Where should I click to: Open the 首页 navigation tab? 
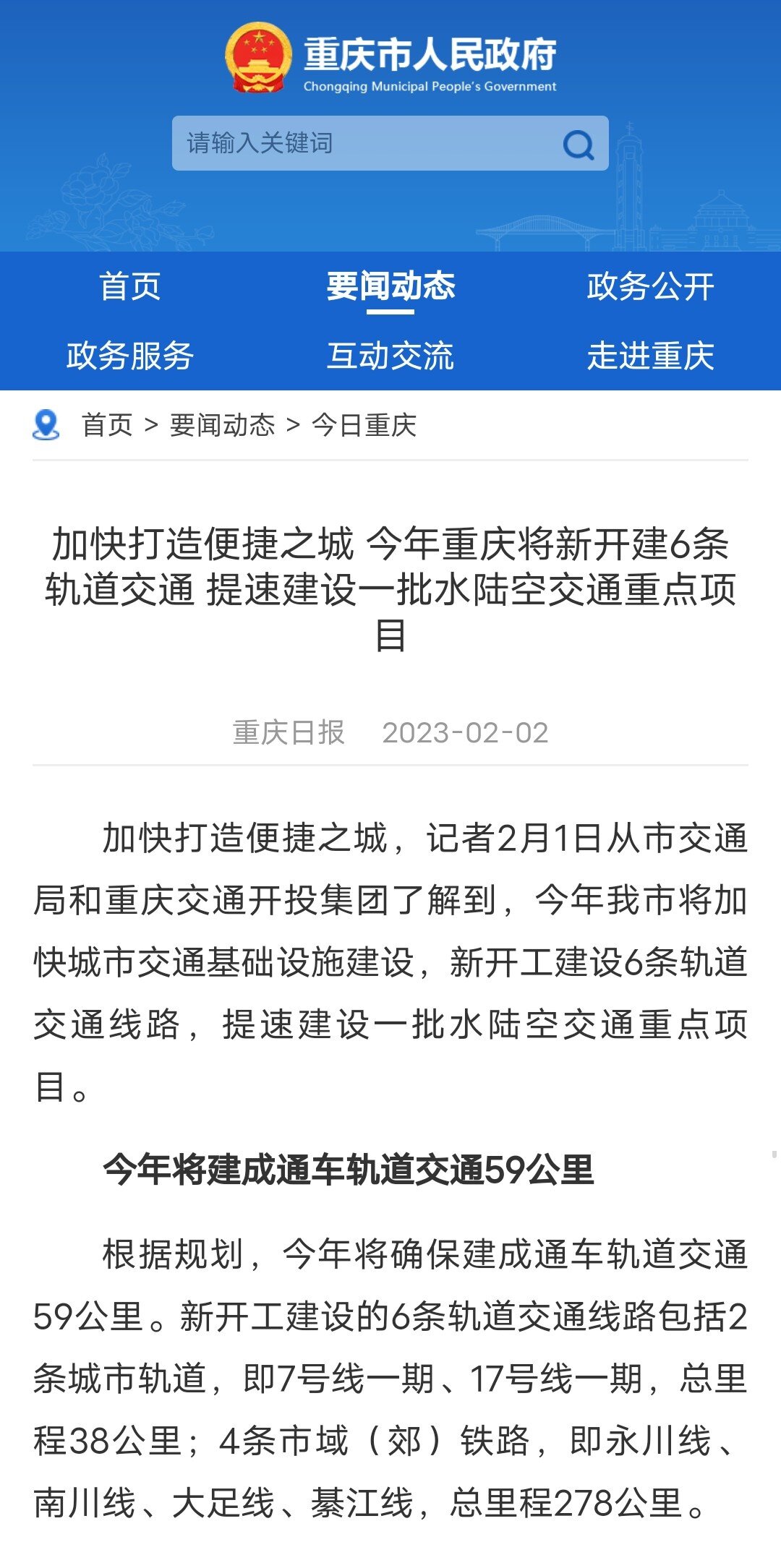130,286
